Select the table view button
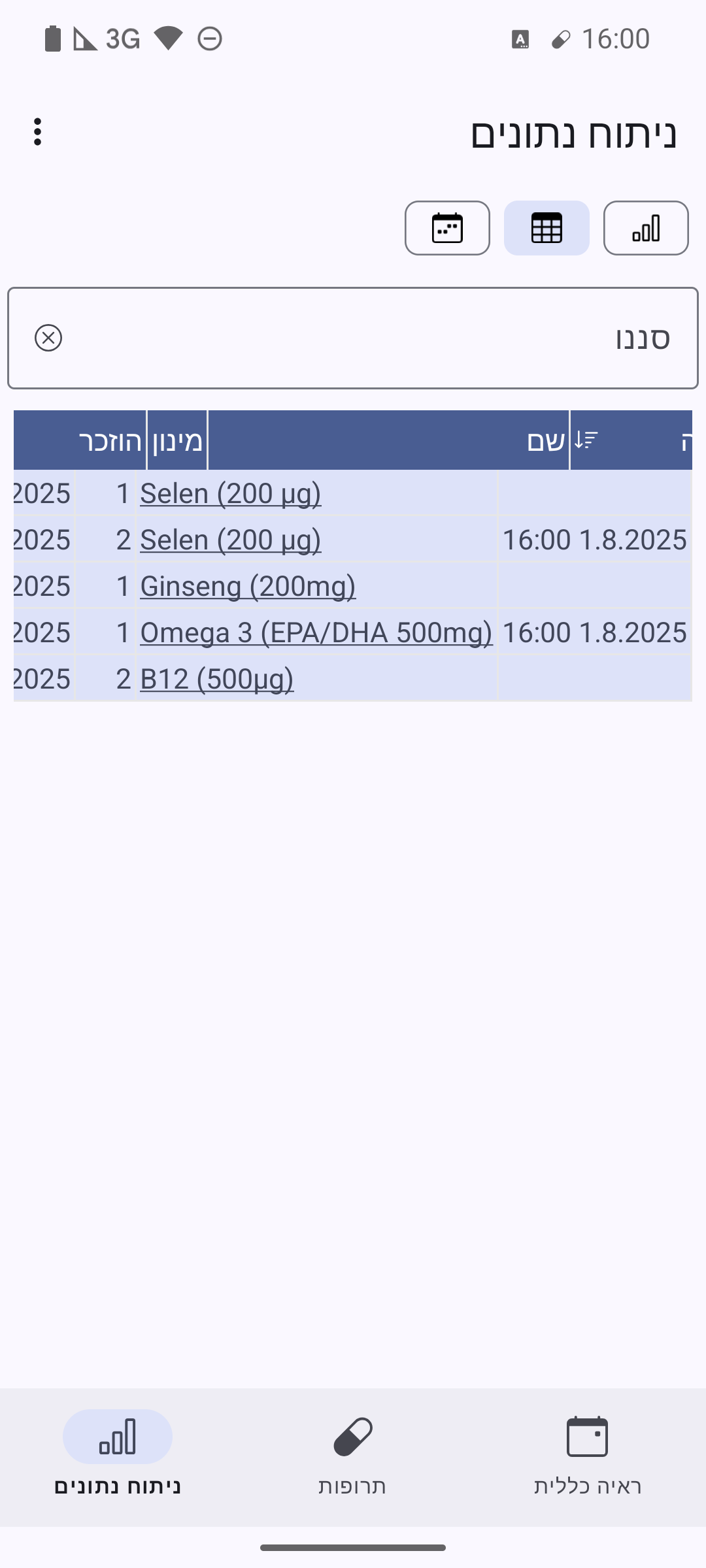Screen dimensions: 706x1568 pyautogui.click(x=546, y=228)
